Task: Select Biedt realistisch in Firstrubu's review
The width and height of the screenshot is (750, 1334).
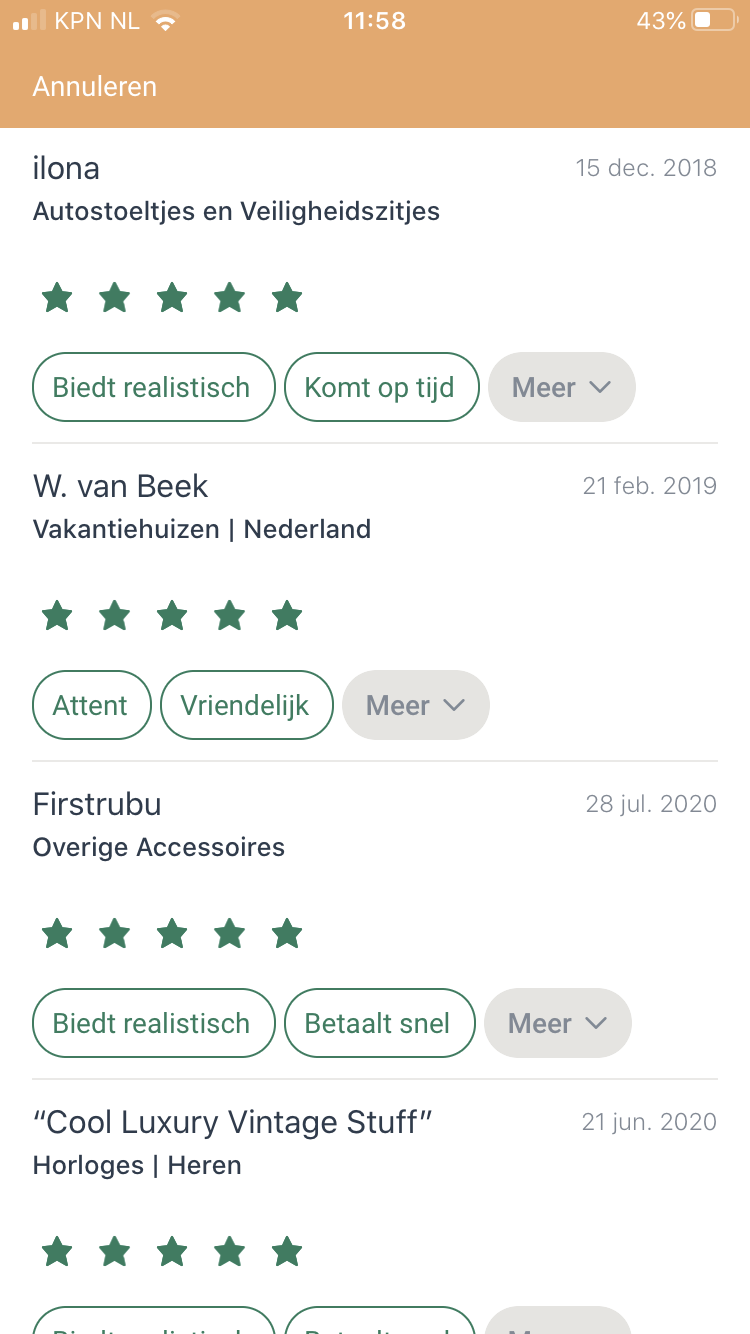Action: coord(153,1023)
